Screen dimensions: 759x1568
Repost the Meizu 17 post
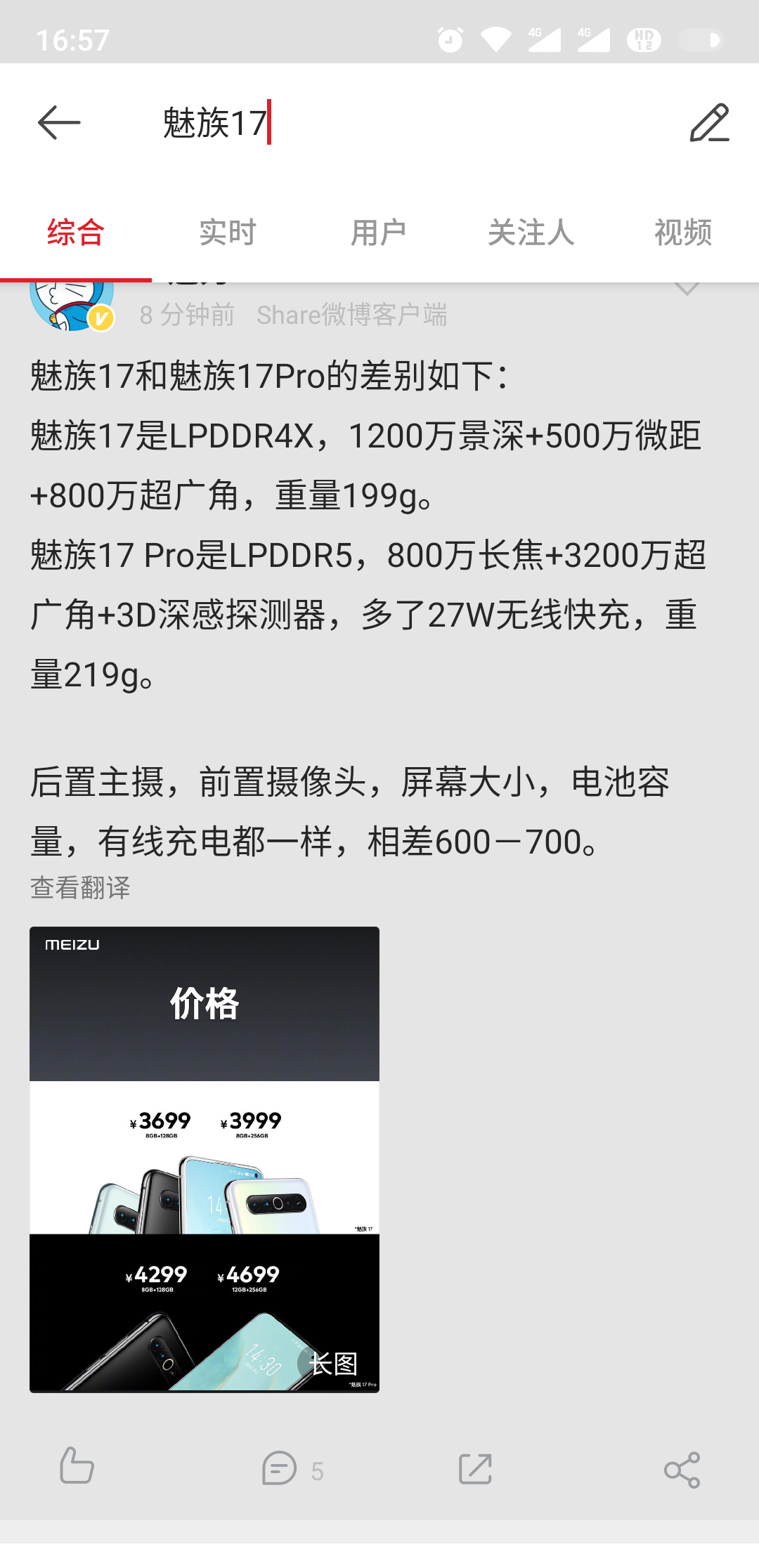point(475,1468)
